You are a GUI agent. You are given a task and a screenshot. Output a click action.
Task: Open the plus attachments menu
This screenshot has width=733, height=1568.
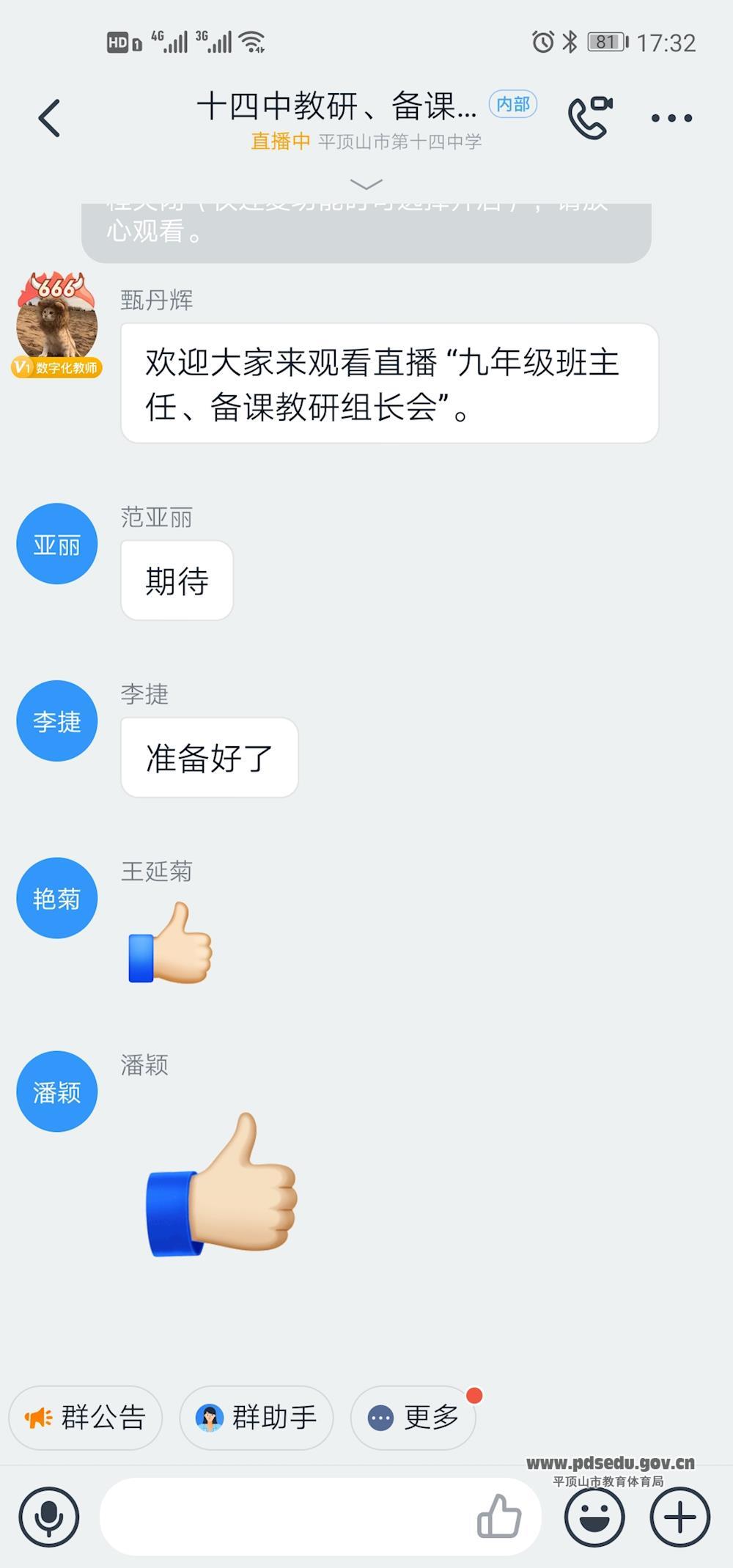pyautogui.click(x=679, y=1517)
